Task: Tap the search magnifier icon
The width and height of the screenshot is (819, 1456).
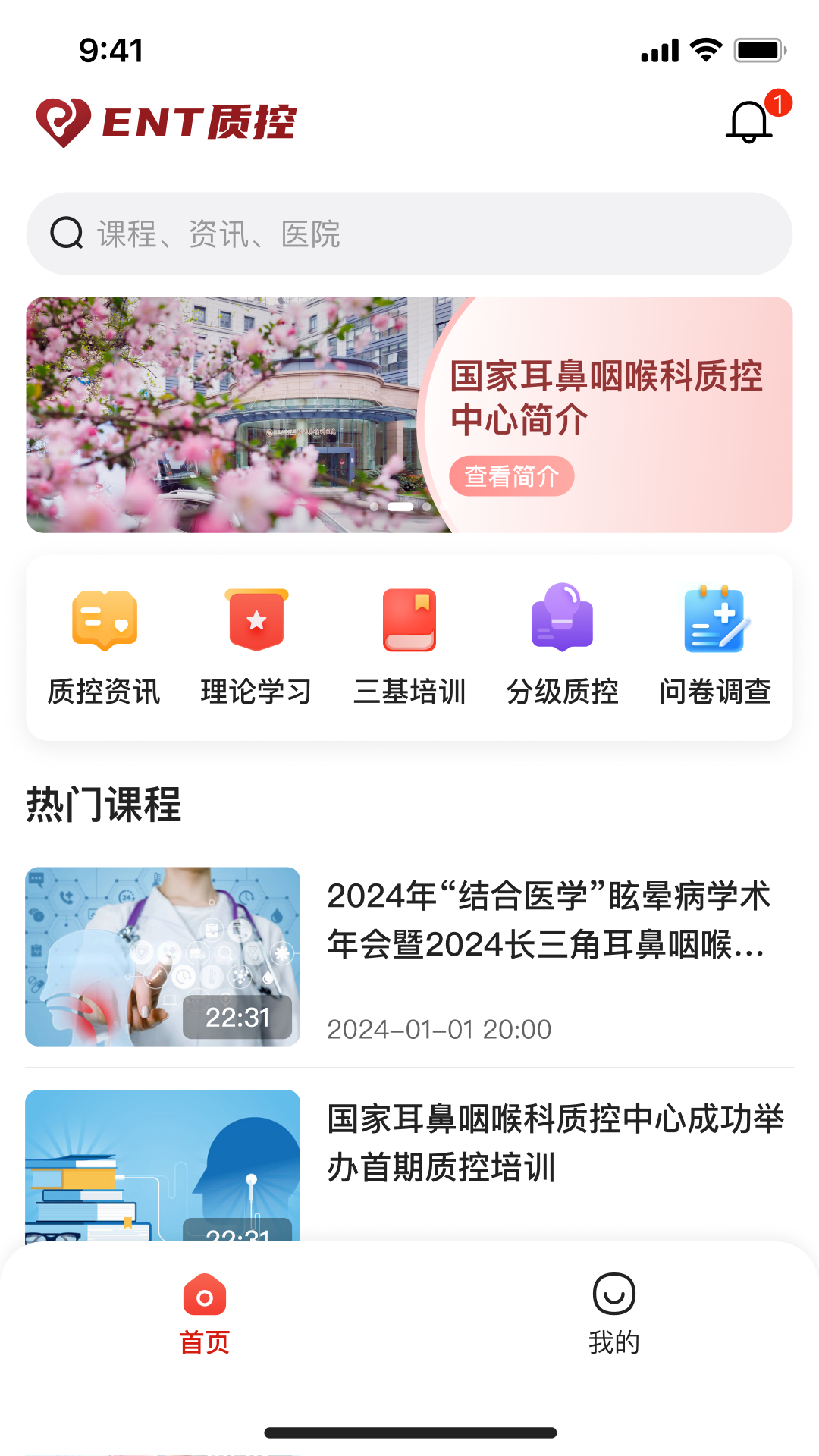Action: [67, 234]
